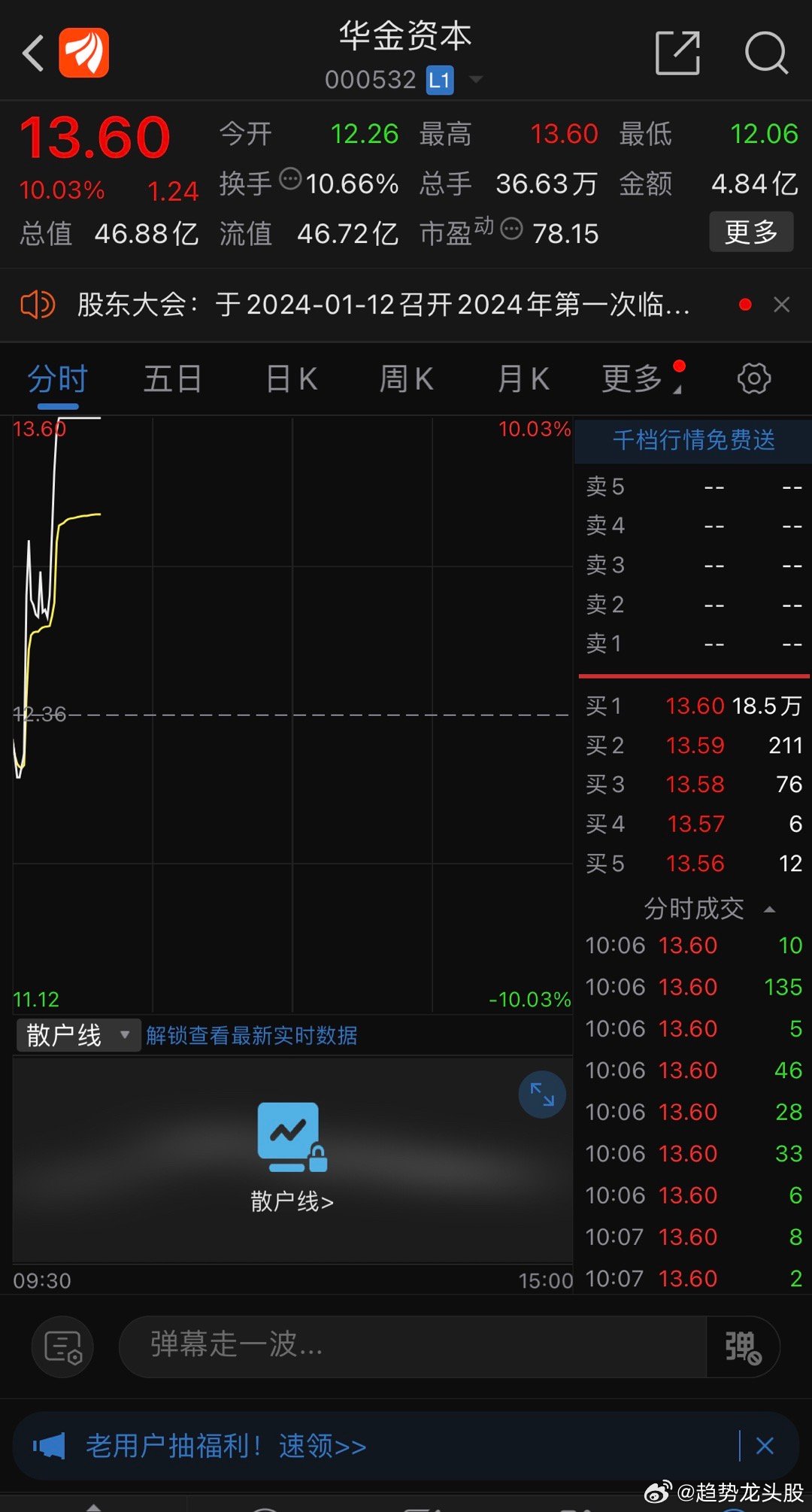The image size is (812, 1512).
Task: Tap the 千档行情免费送 banner
Action: [693, 440]
